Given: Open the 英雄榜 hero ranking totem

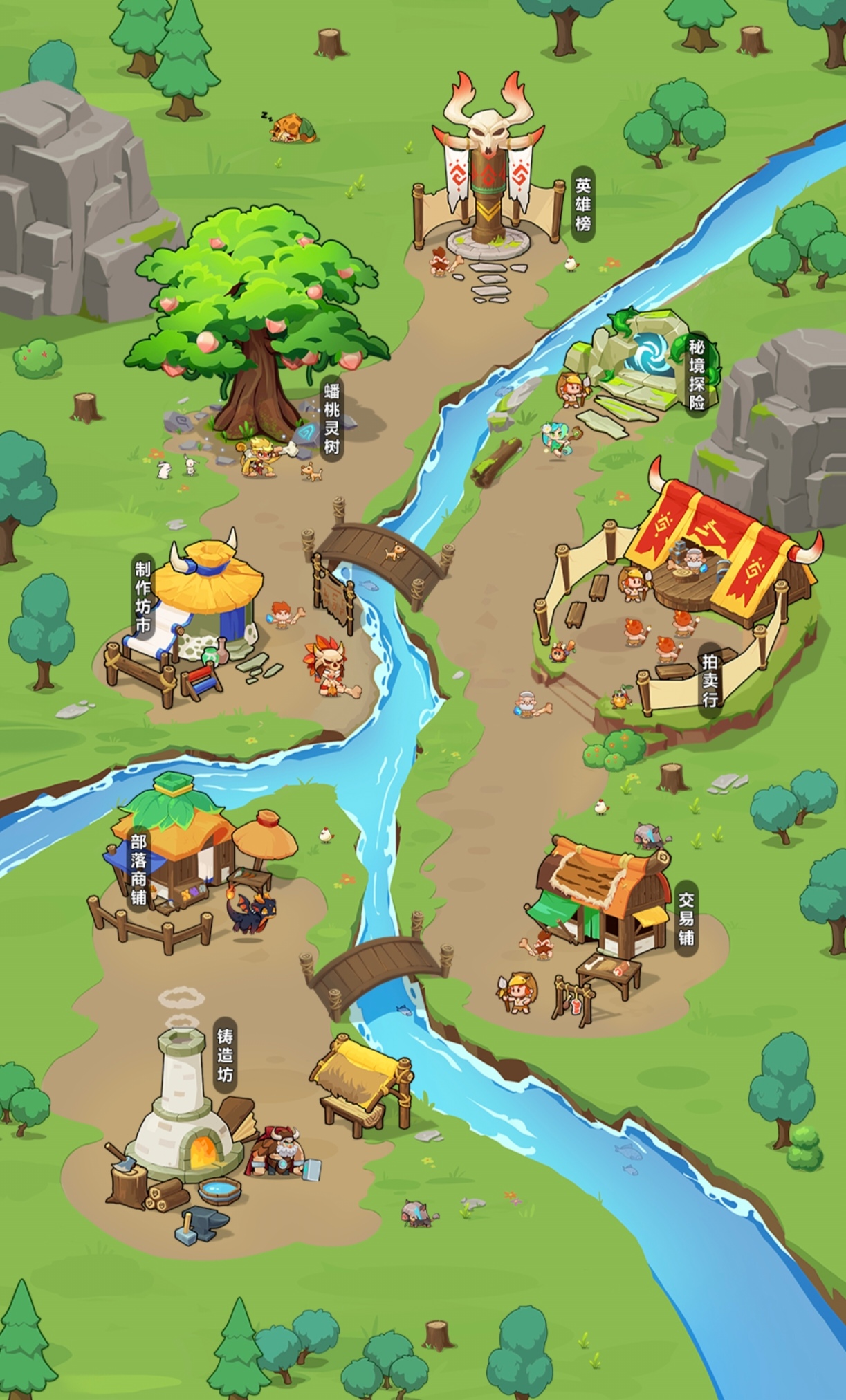Looking at the screenshot, I should click(488, 180).
